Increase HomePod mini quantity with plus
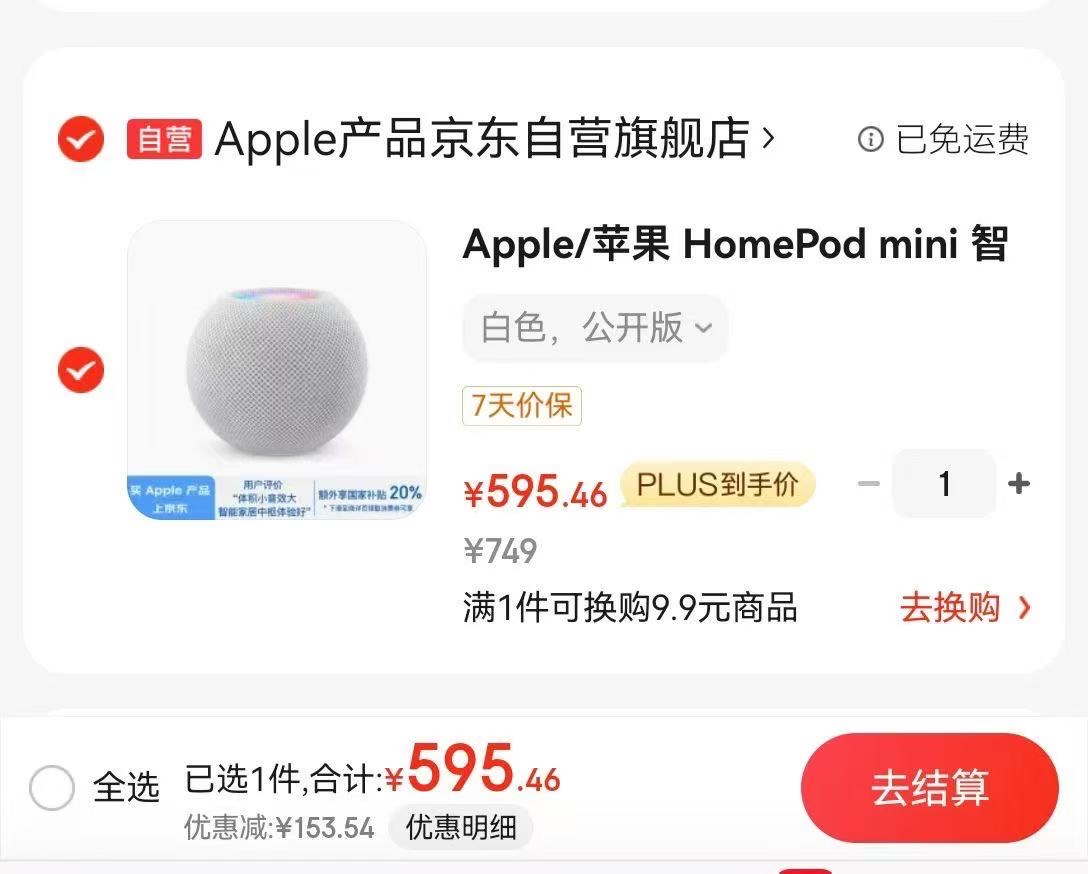This screenshot has height=874, width=1088. (1019, 485)
